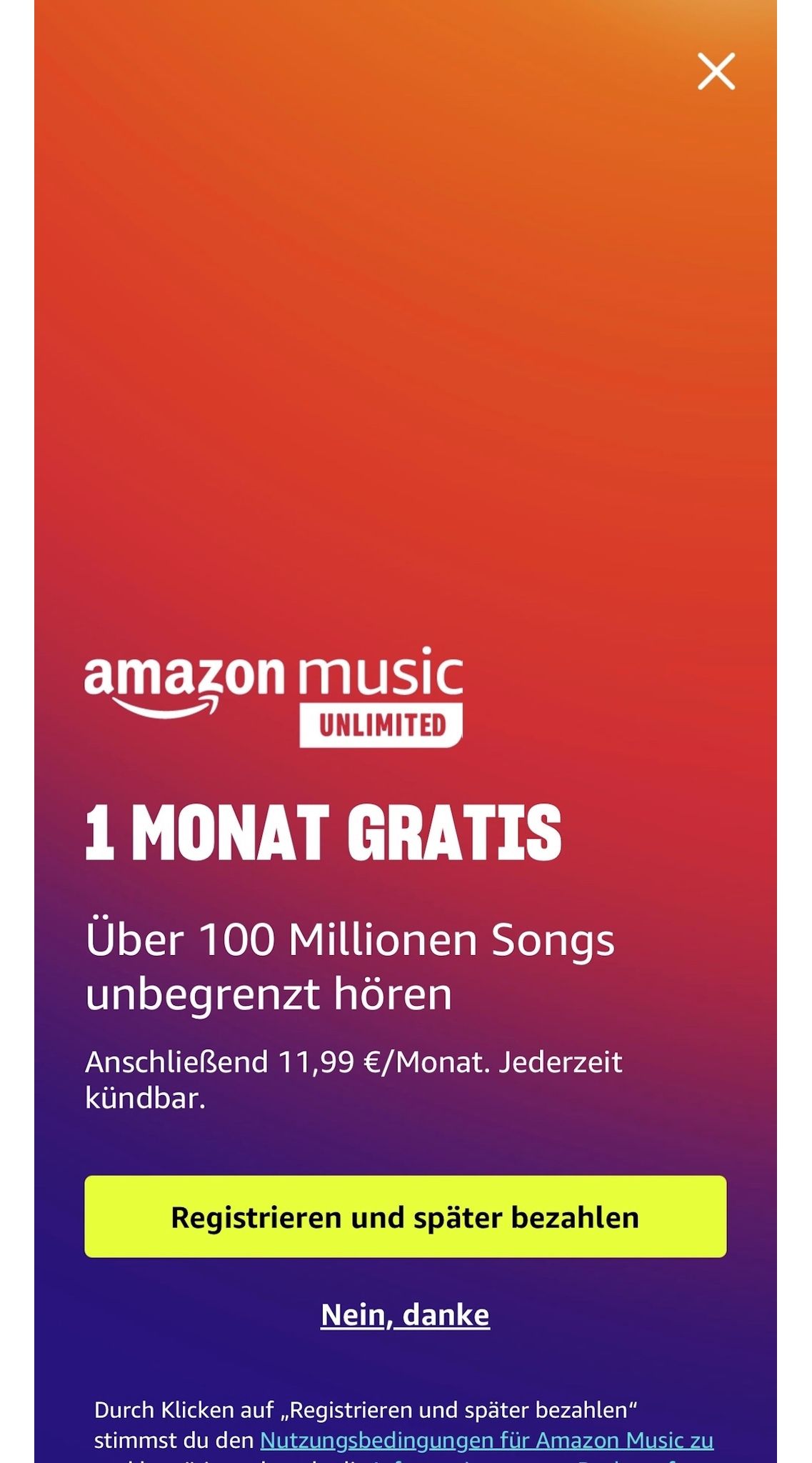The height and width of the screenshot is (1463, 812).
Task: Open Nutzungsbedingungen für Amazon Music link
Action: pos(486,1440)
